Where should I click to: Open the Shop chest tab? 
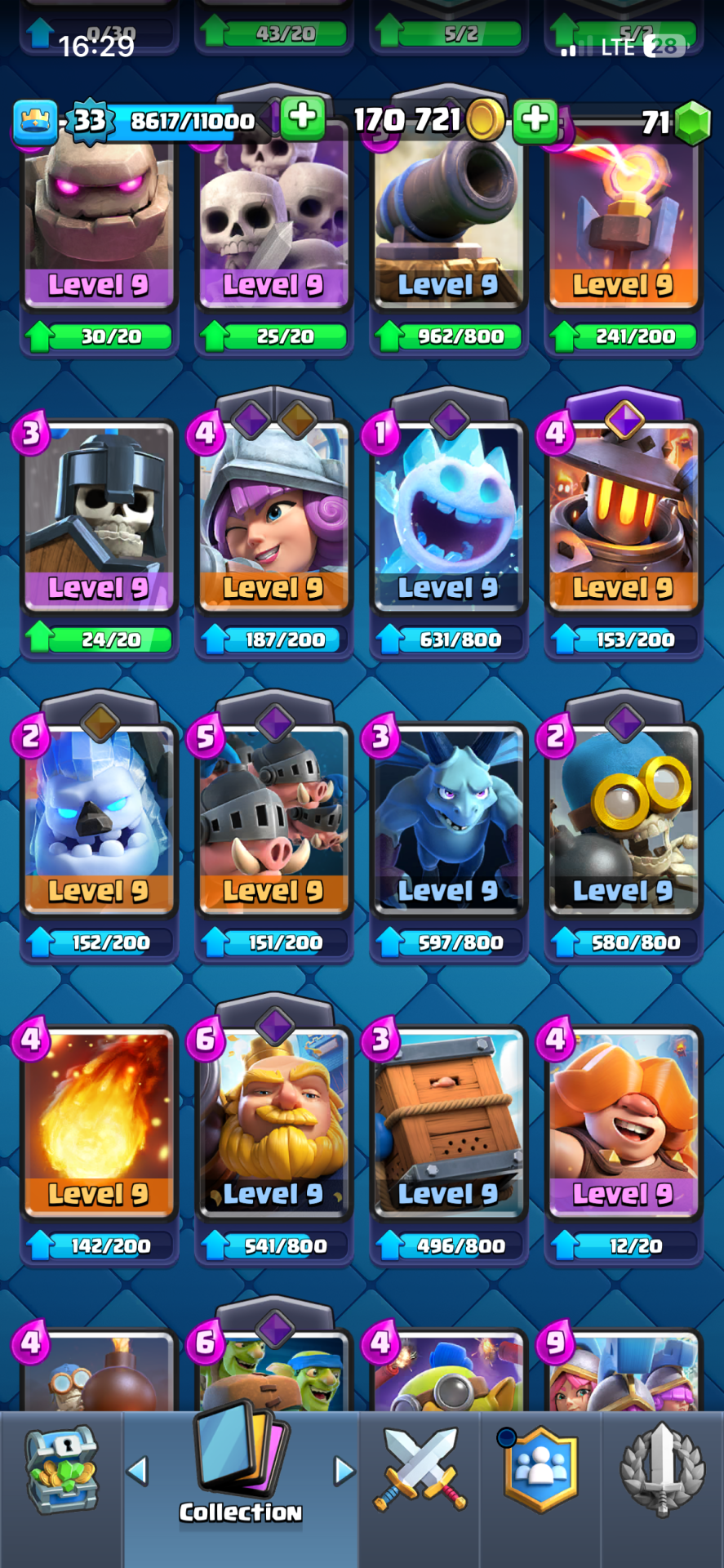61,1471
